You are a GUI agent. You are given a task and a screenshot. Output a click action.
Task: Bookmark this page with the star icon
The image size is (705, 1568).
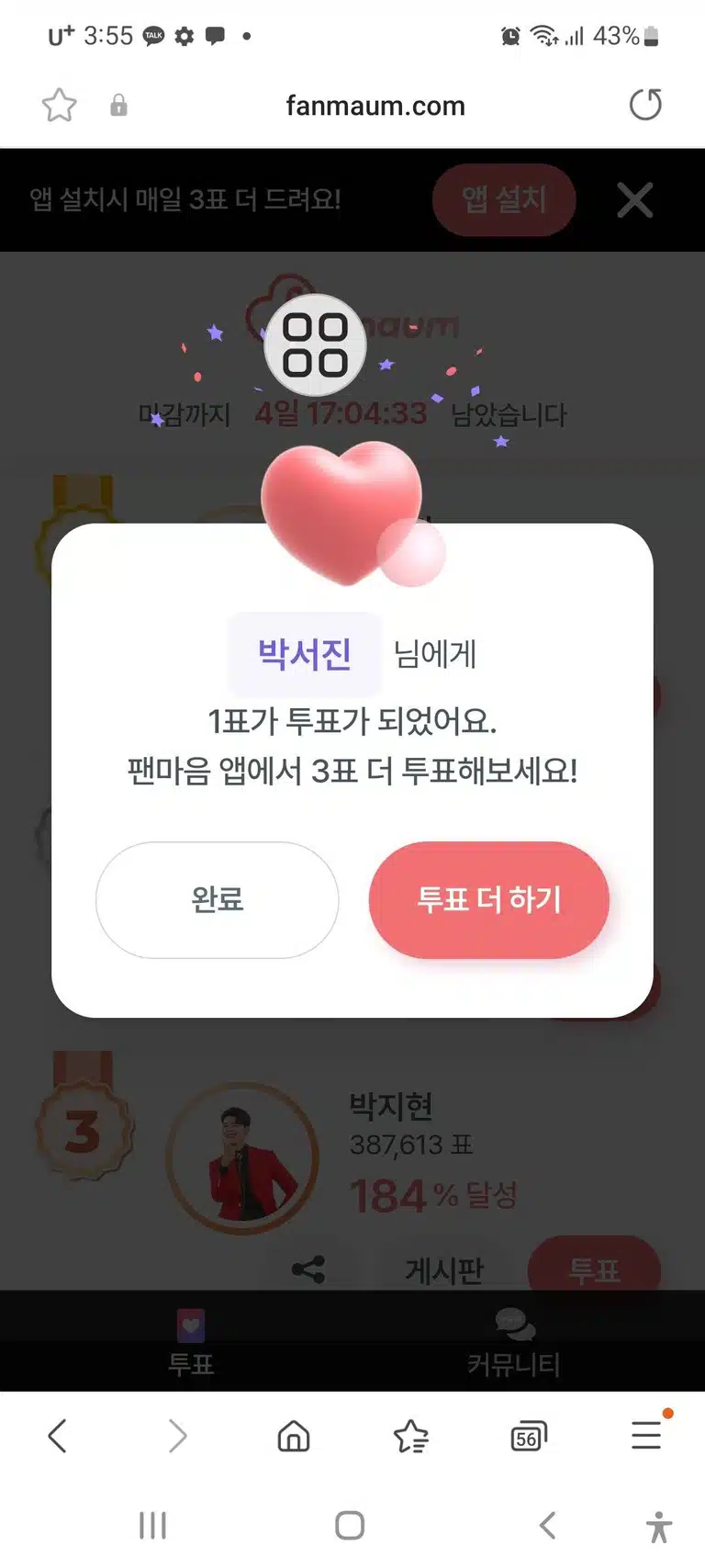pos(60,106)
